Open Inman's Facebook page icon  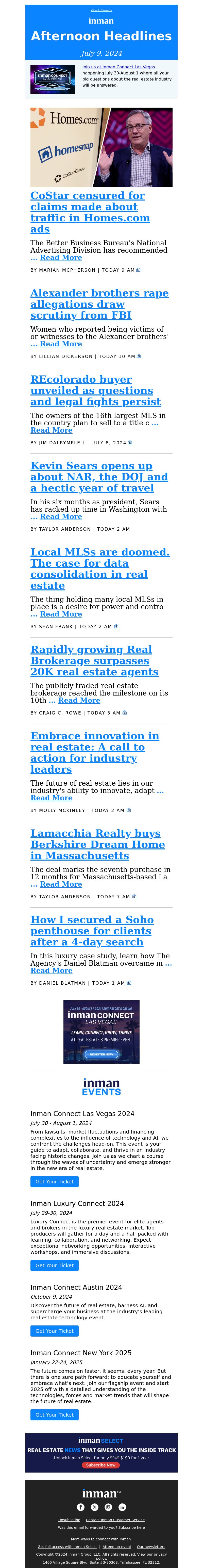click(80, 1507)
